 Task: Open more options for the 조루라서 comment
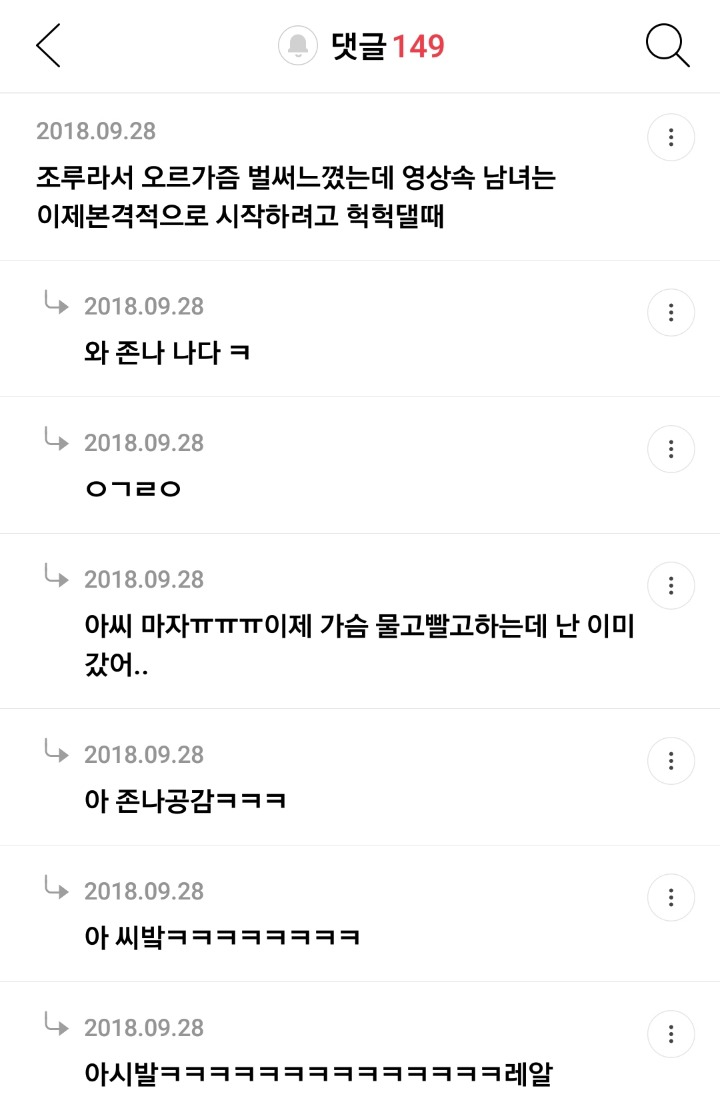click(671, 138)
